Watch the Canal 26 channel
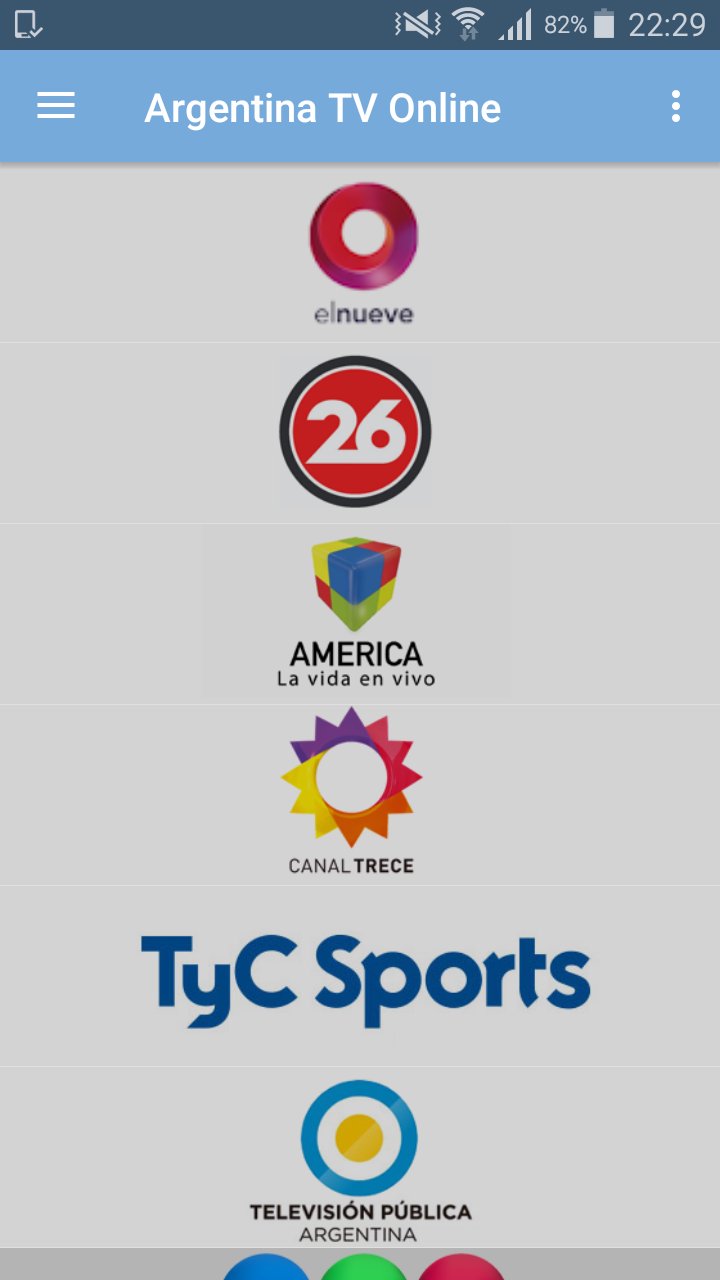This screenshot has width=720, height=1280. tap(356, 432)
